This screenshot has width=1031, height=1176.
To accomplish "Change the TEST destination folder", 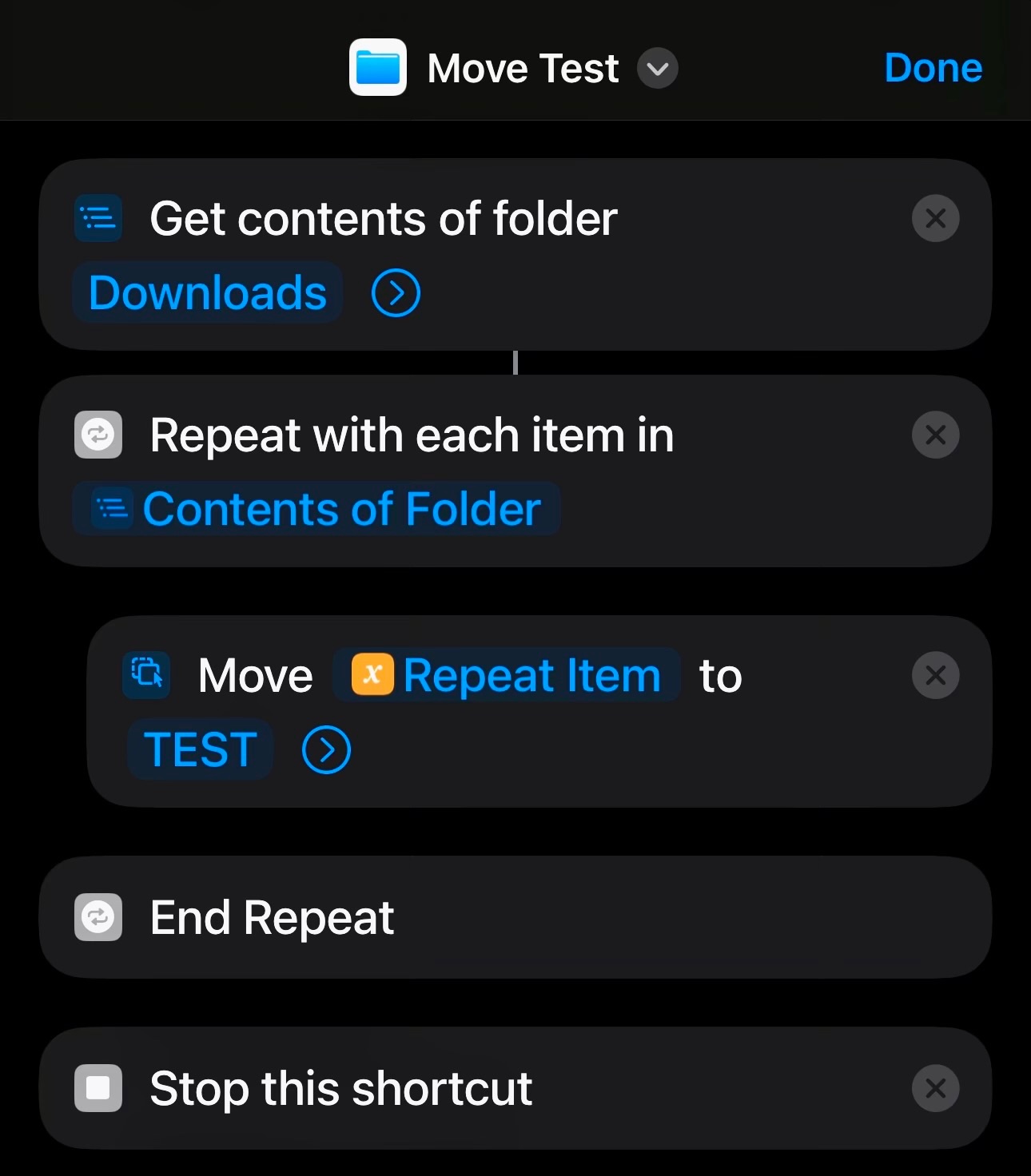I will 200,750.
